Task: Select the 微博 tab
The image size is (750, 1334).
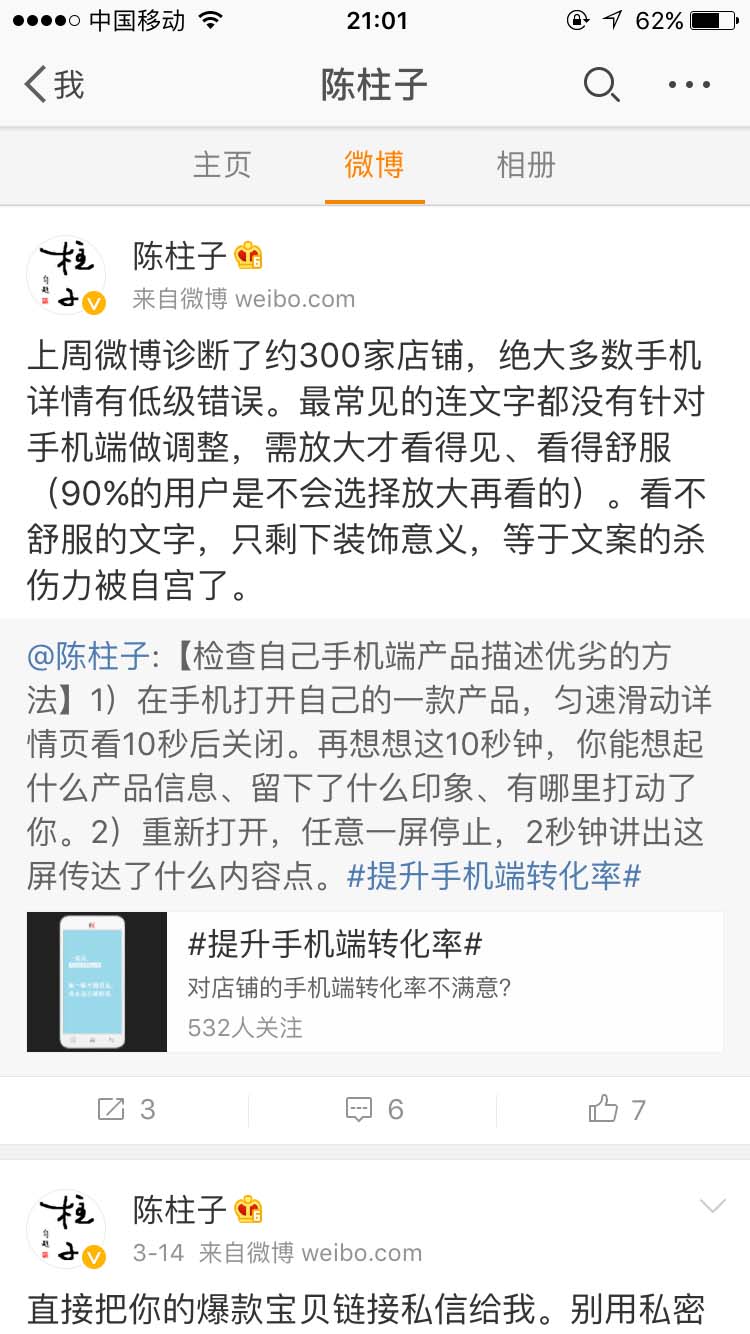Action: pyautogui.click(x=374, y=165)
